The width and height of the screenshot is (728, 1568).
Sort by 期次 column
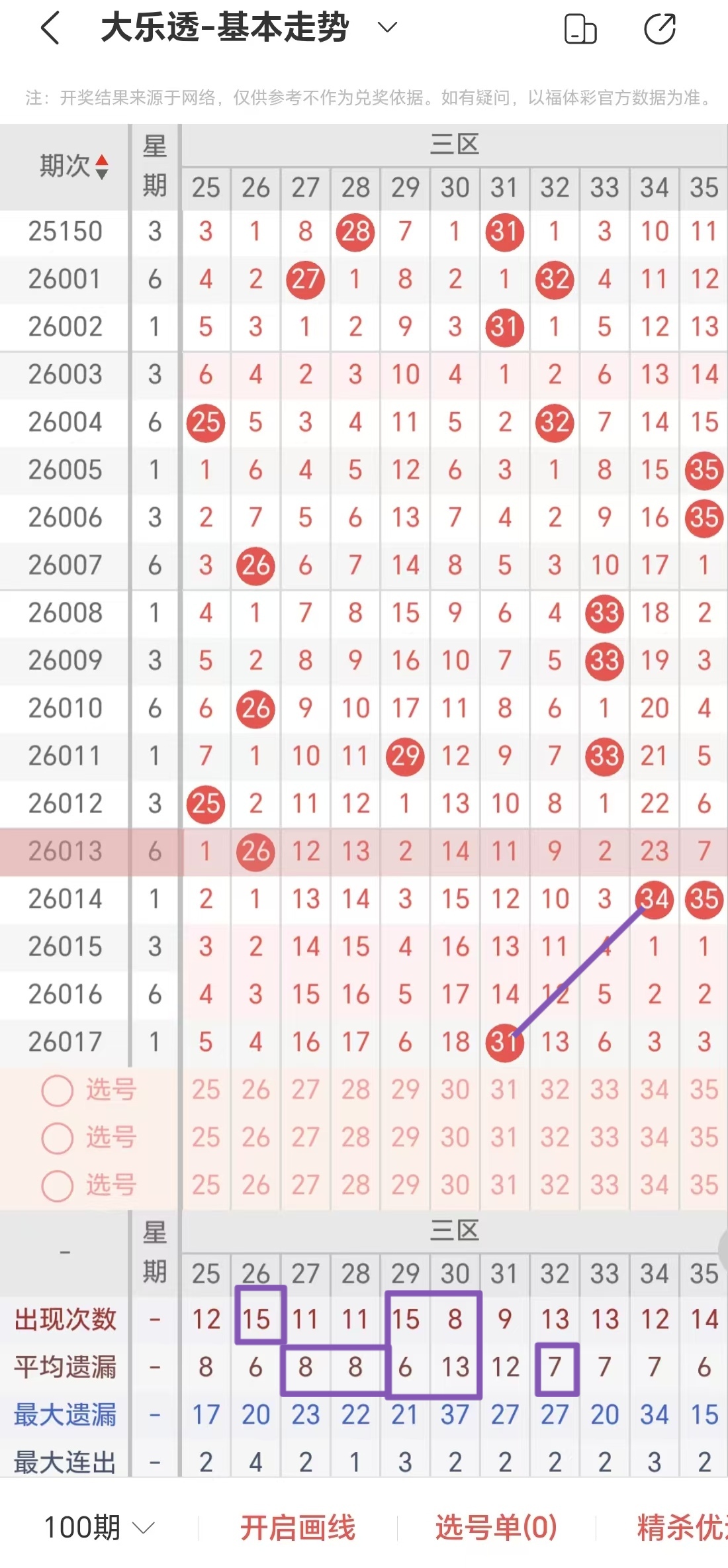[x=73, y=166]
